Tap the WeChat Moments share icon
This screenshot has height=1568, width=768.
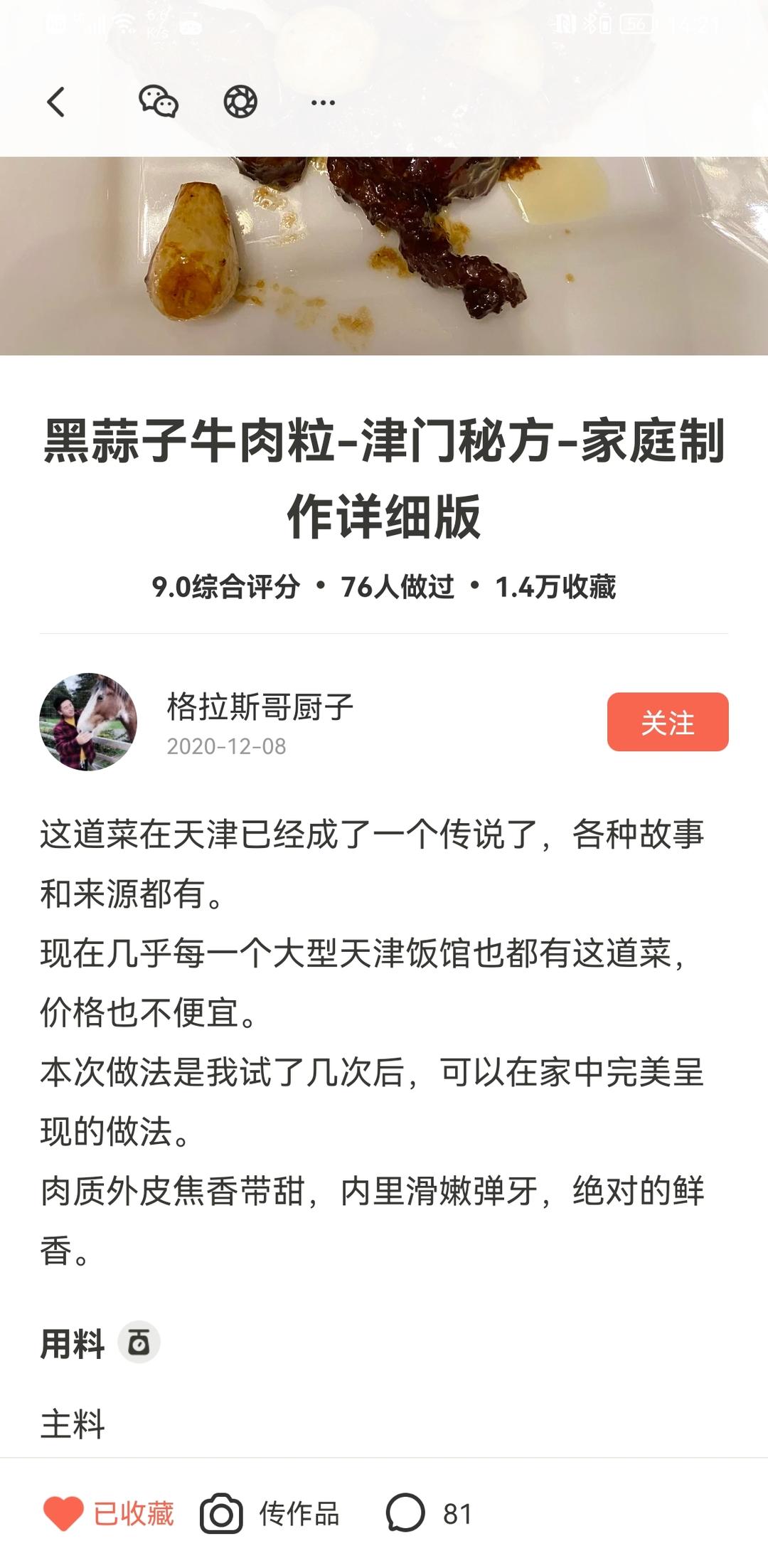(x=240, y=101)
